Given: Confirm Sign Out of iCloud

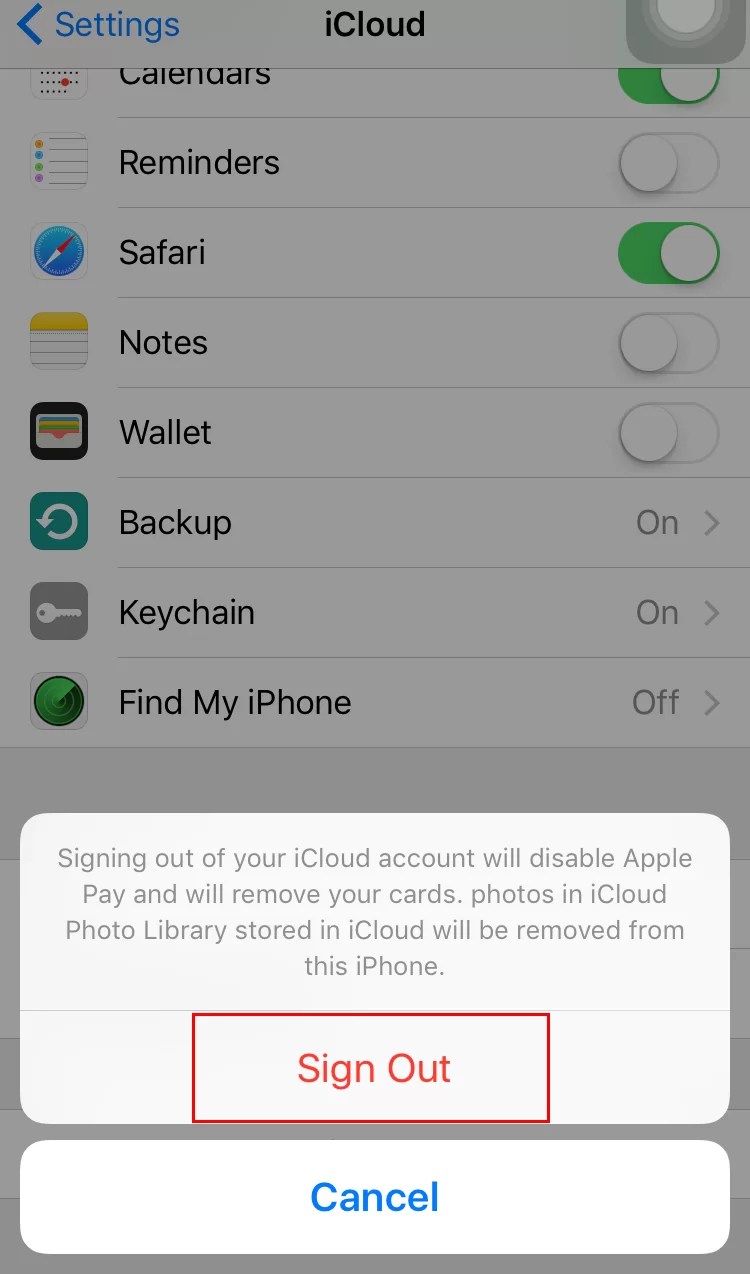Looking at the screenshot, I should pos(373,1068).
